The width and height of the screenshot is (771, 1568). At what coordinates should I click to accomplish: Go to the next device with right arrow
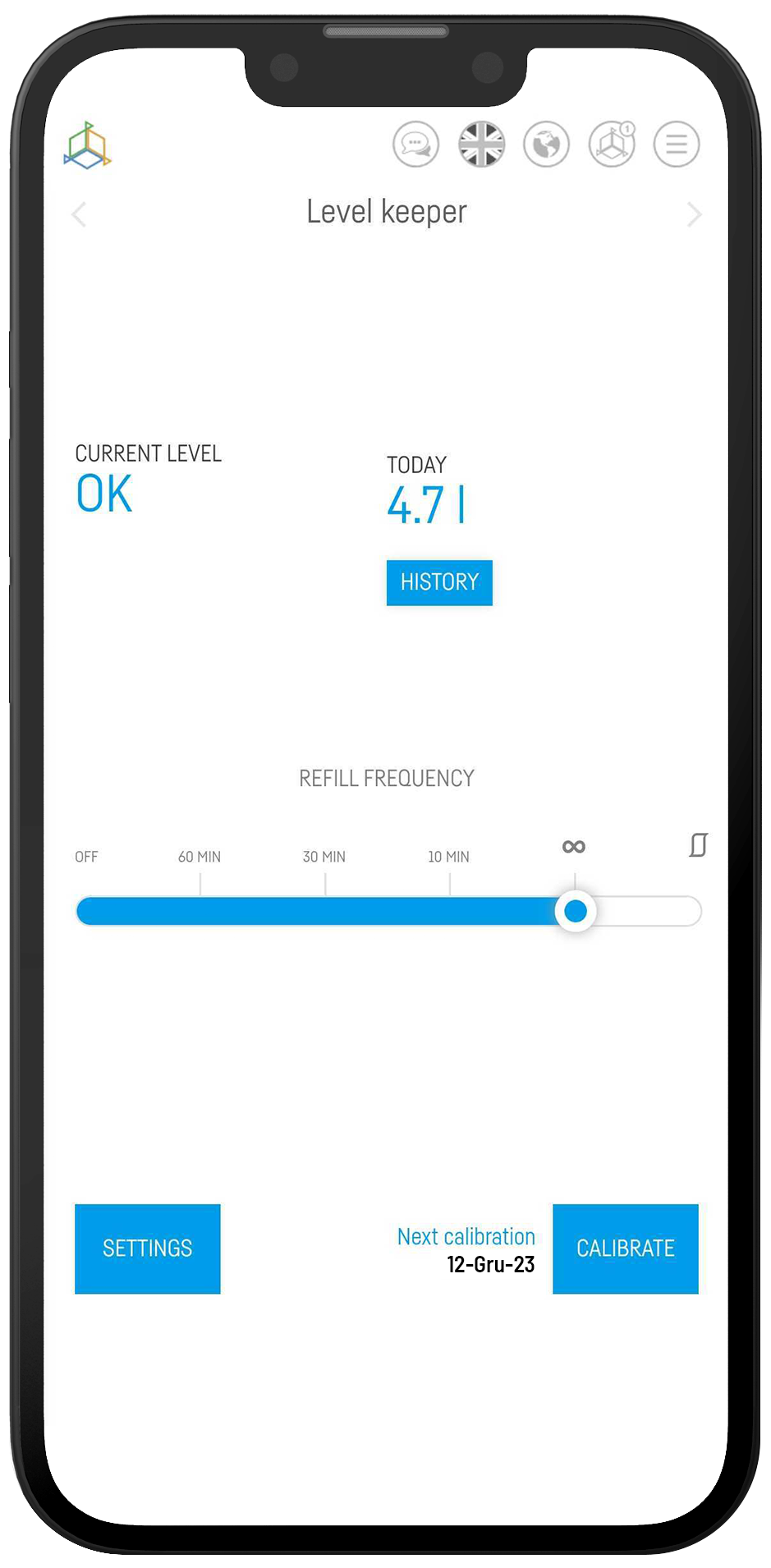pos(694,214)
